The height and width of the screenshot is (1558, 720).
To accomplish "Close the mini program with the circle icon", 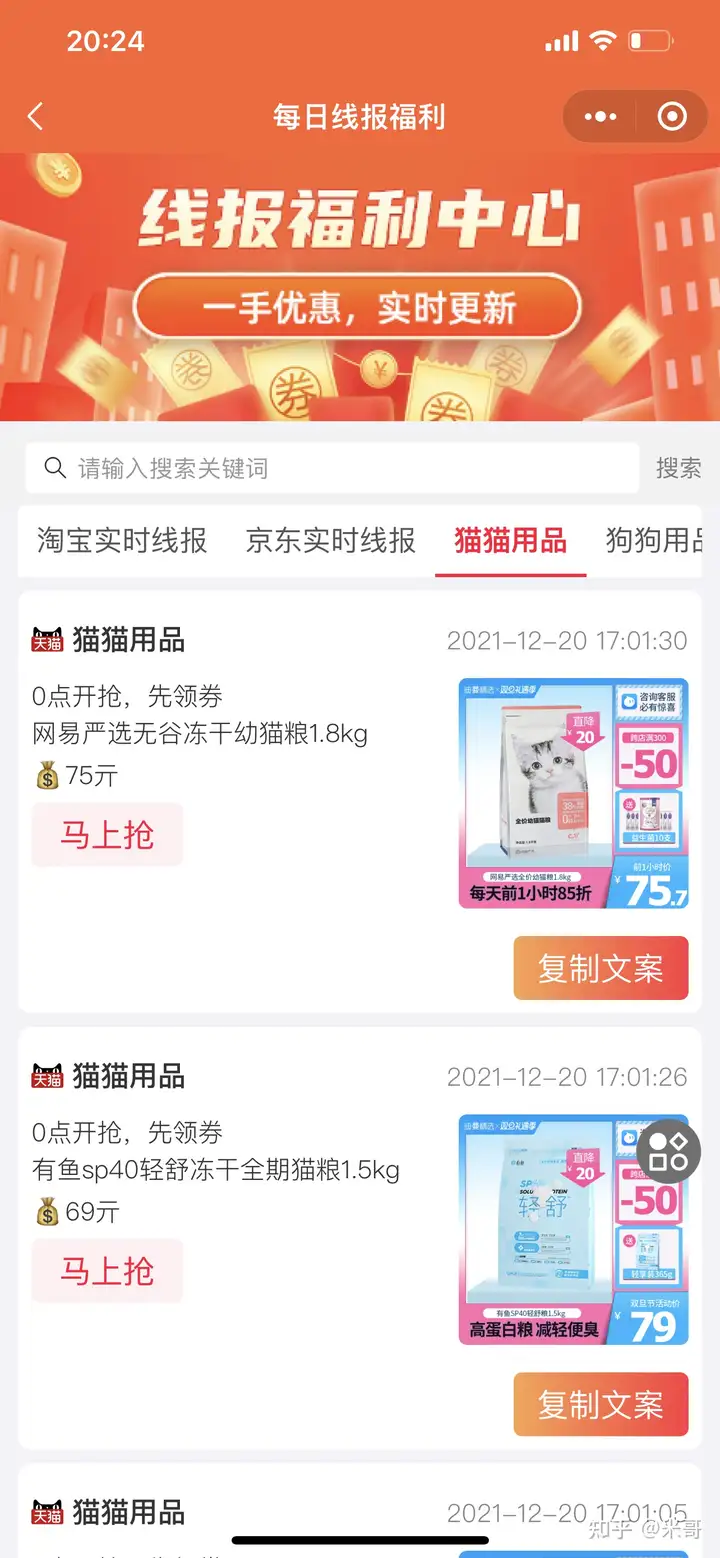I will 672,117.
